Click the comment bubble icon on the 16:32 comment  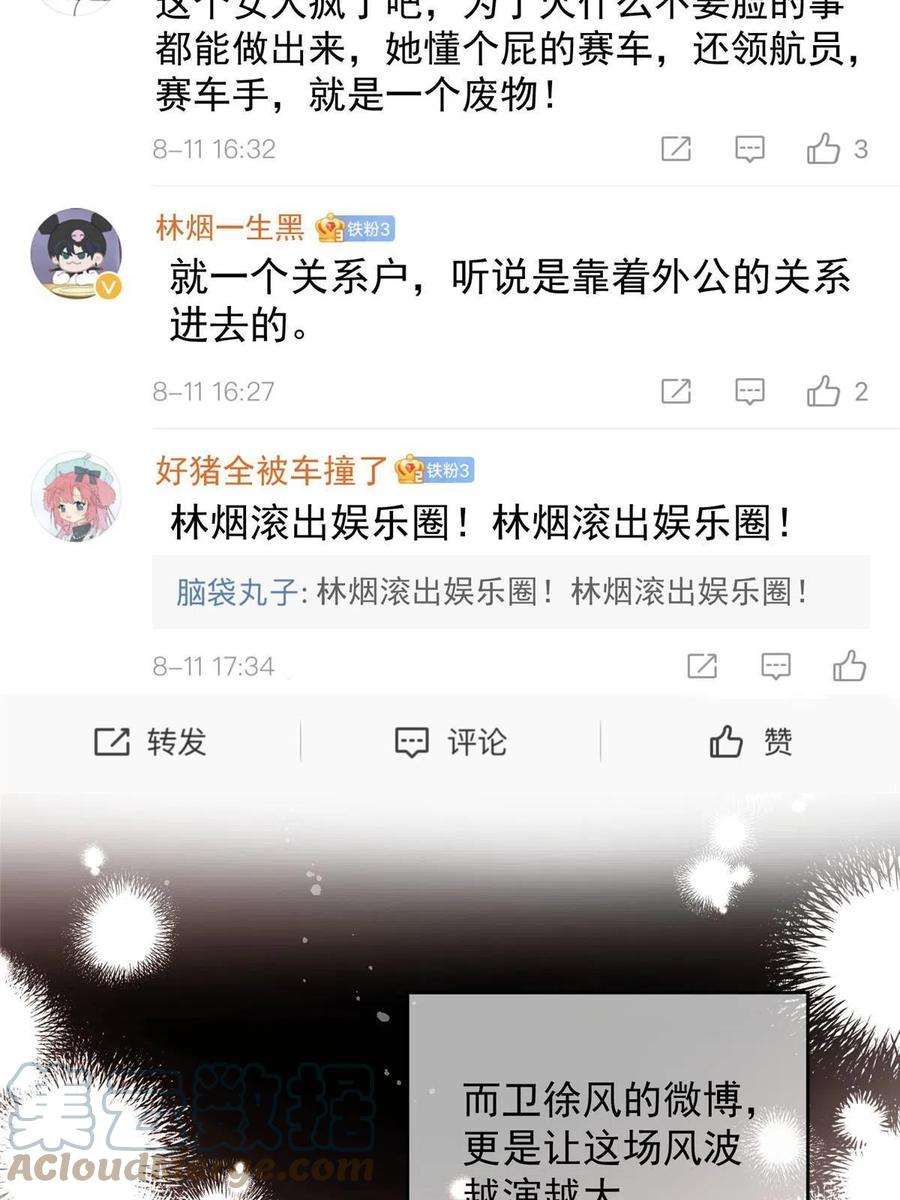pos(748,146)
